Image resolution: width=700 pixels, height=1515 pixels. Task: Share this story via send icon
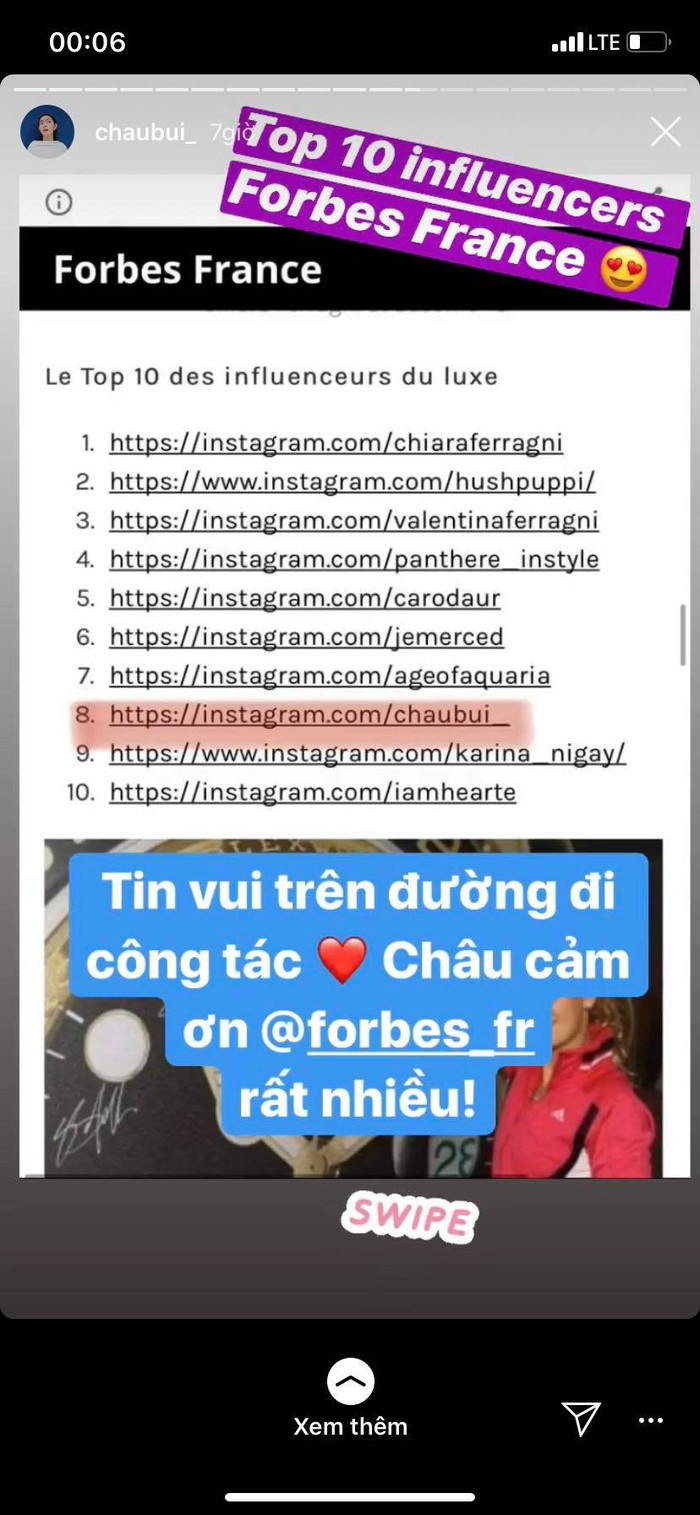[x=580, y=1418]
